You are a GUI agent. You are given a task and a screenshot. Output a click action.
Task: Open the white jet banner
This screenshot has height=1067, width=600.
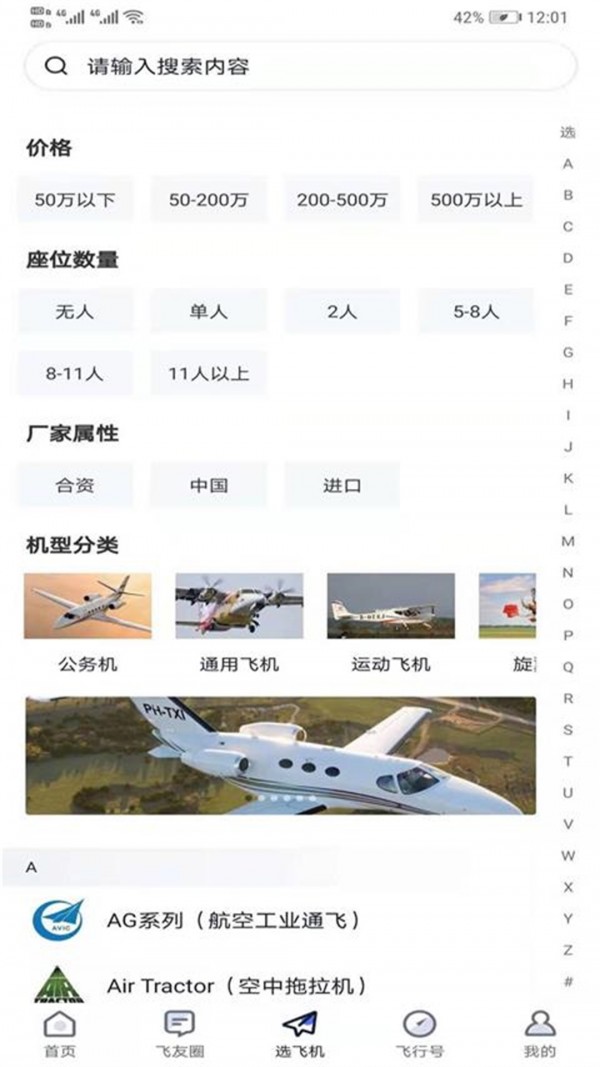coord(280,755)
